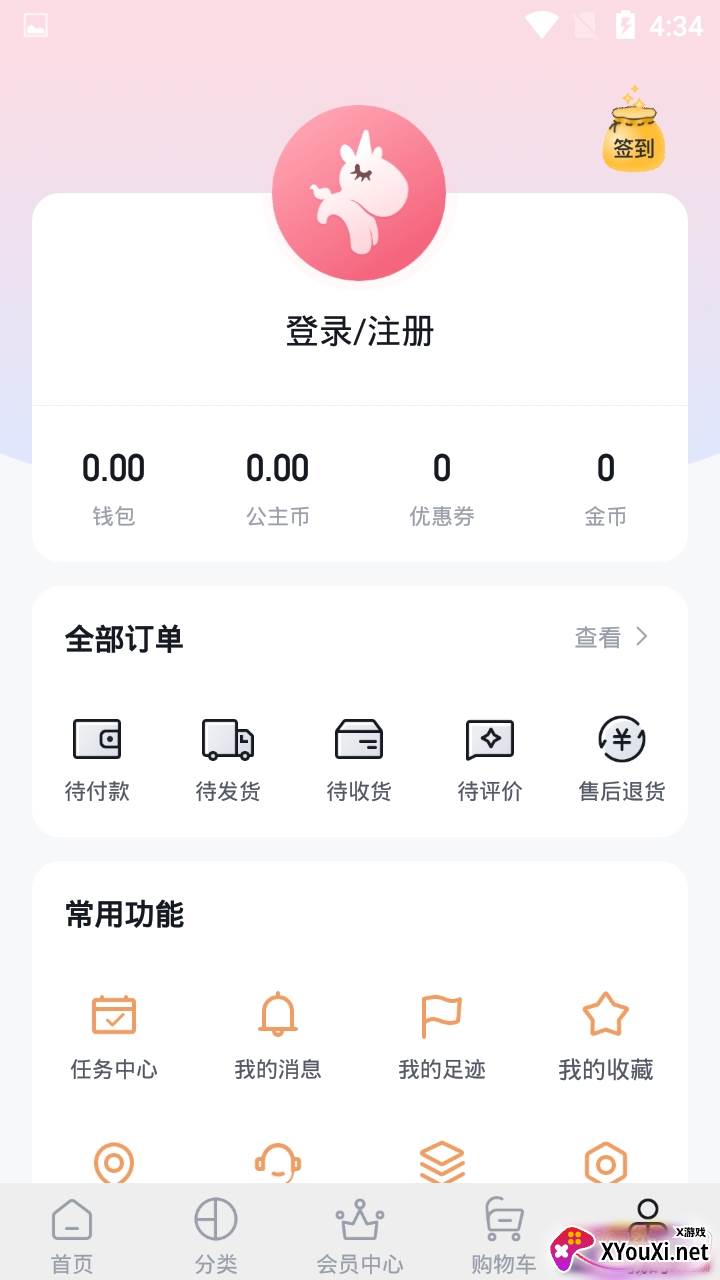
Task: View all orders via 查看
Action: (x=611, y=637)
